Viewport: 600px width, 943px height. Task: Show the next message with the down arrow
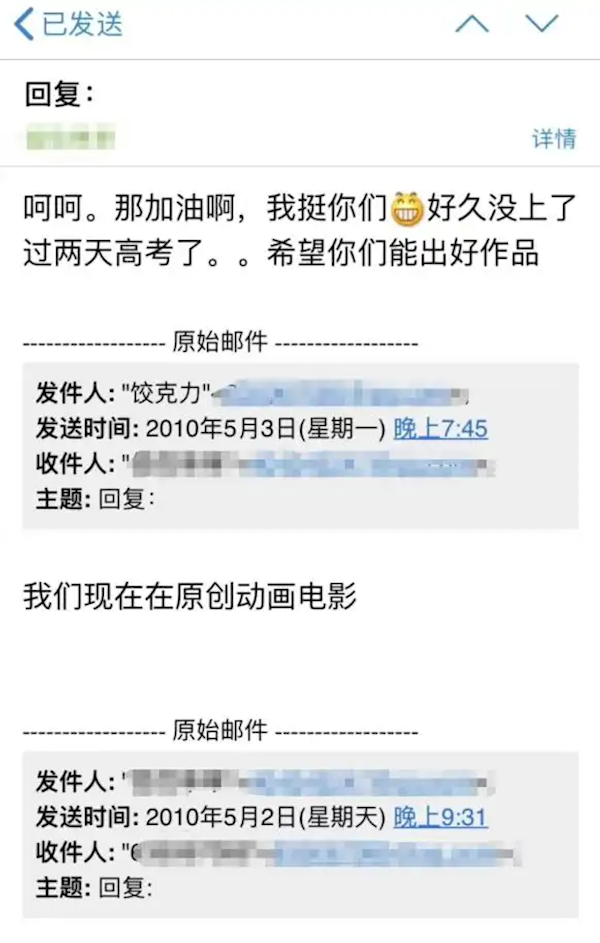pos(541,24)
